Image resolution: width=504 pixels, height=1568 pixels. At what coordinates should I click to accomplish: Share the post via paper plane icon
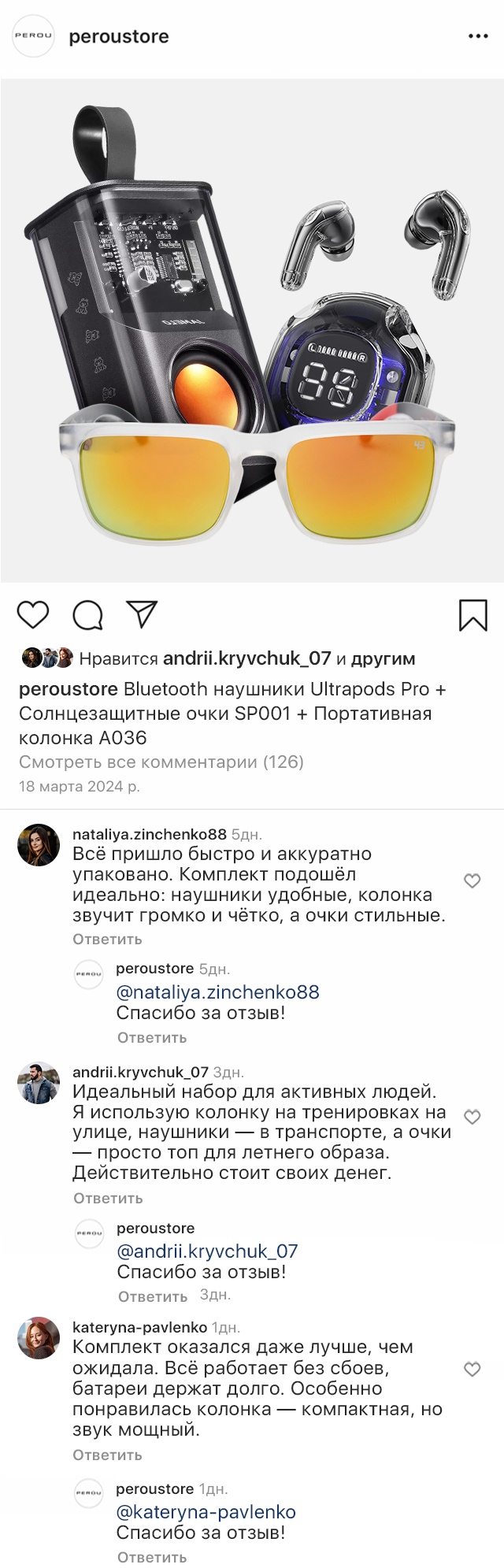pos(143,614)
